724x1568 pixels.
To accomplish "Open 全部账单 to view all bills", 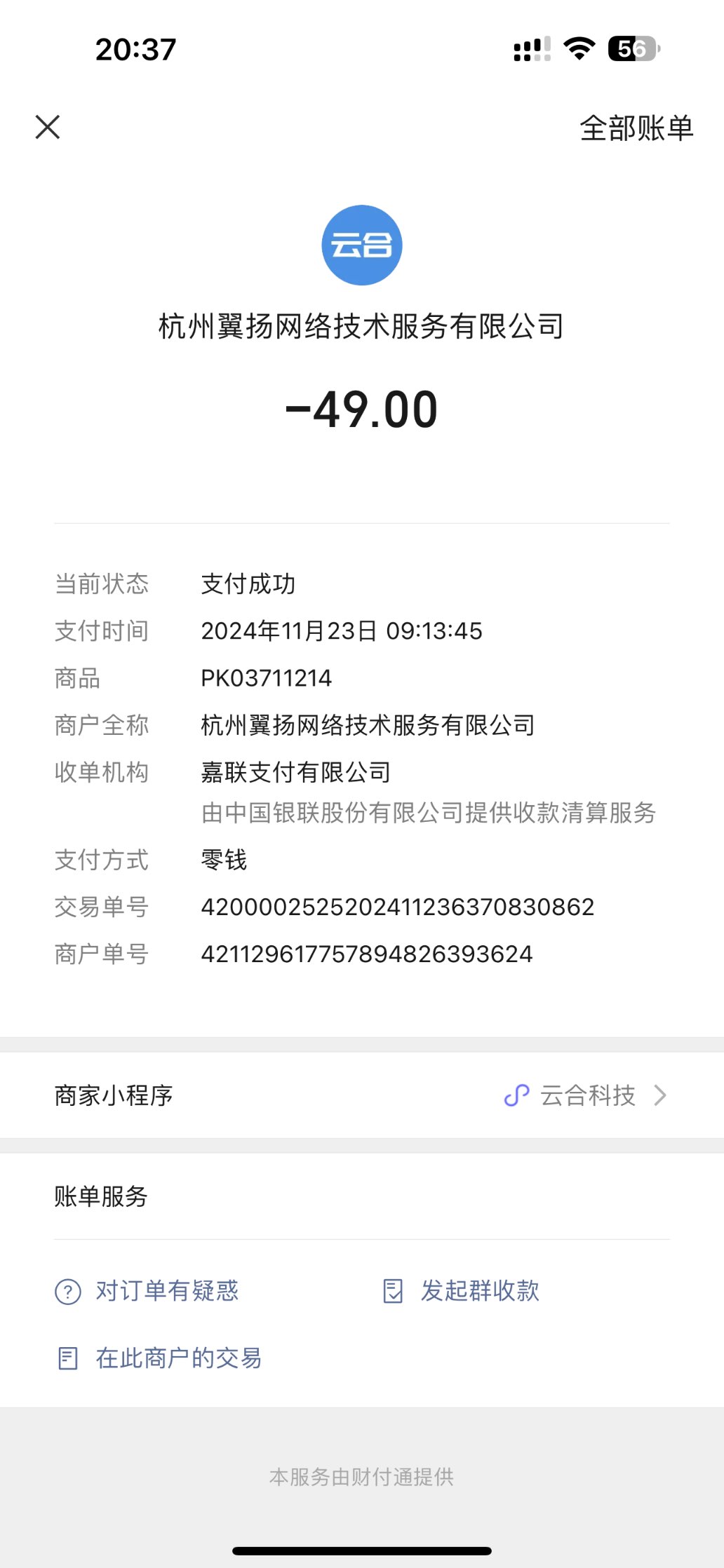I will point(636,128).
